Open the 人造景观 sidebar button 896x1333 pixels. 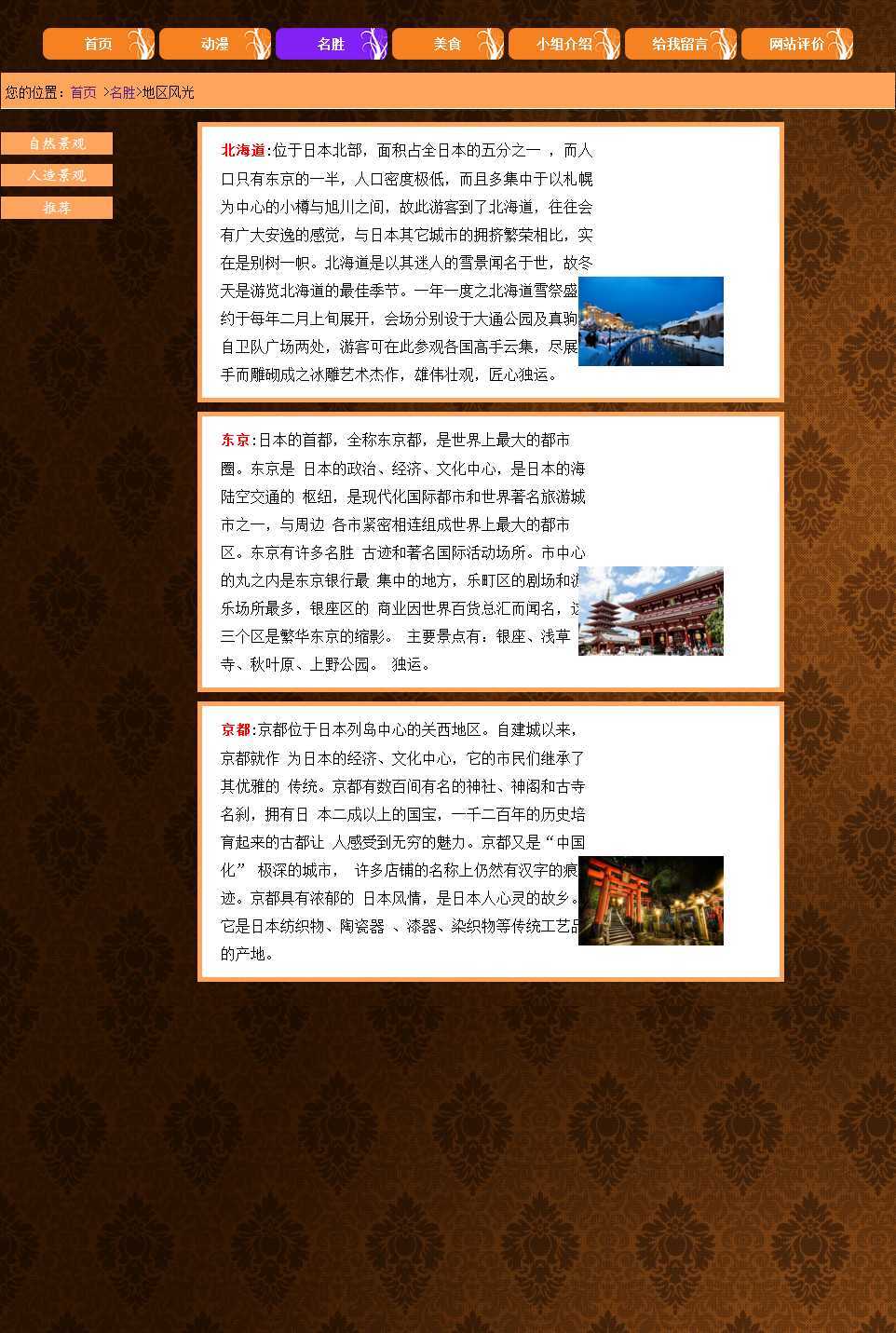57,175
